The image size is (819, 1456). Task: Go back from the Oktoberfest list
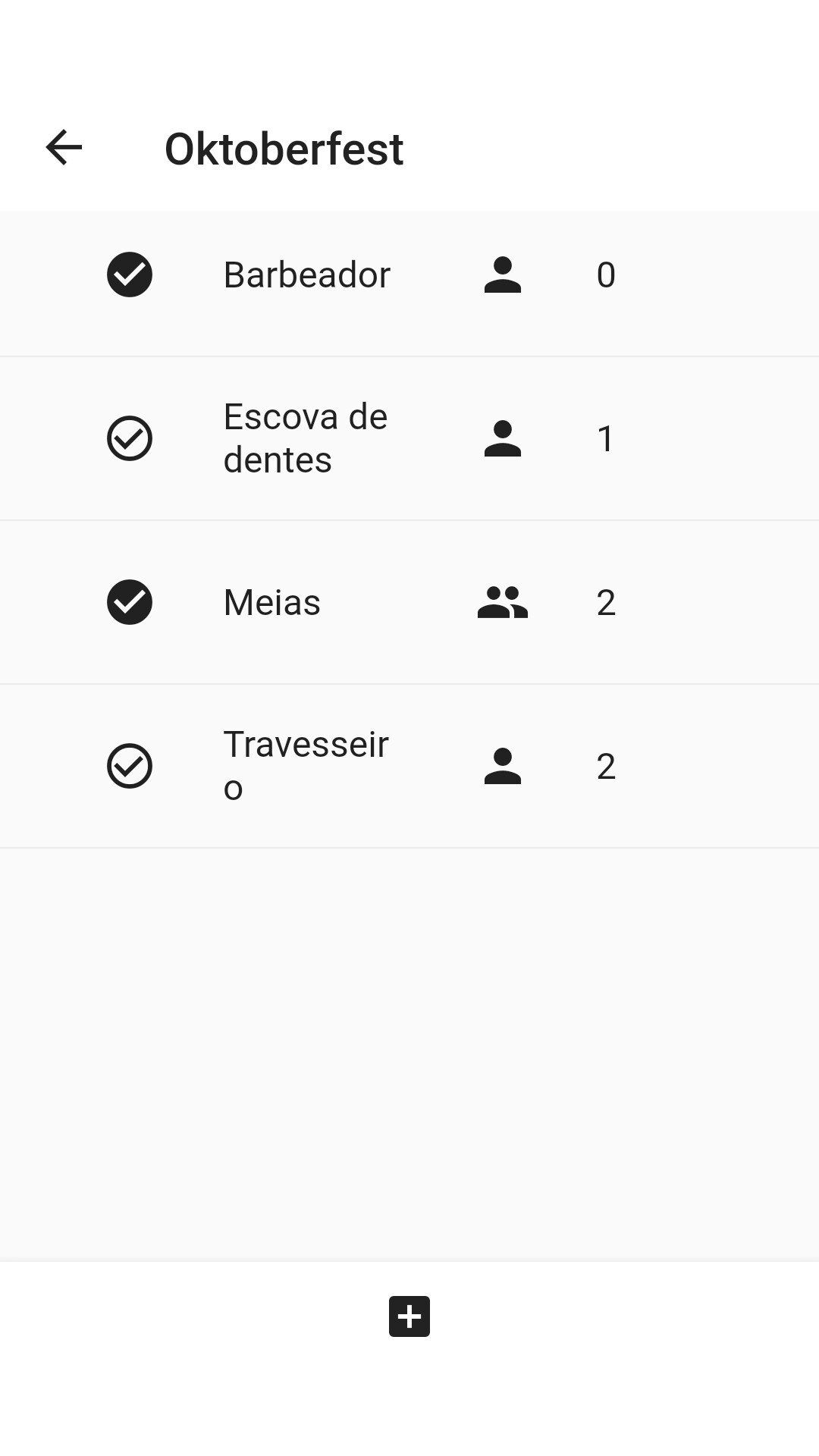pyautogui.click(x=64, y=147)
